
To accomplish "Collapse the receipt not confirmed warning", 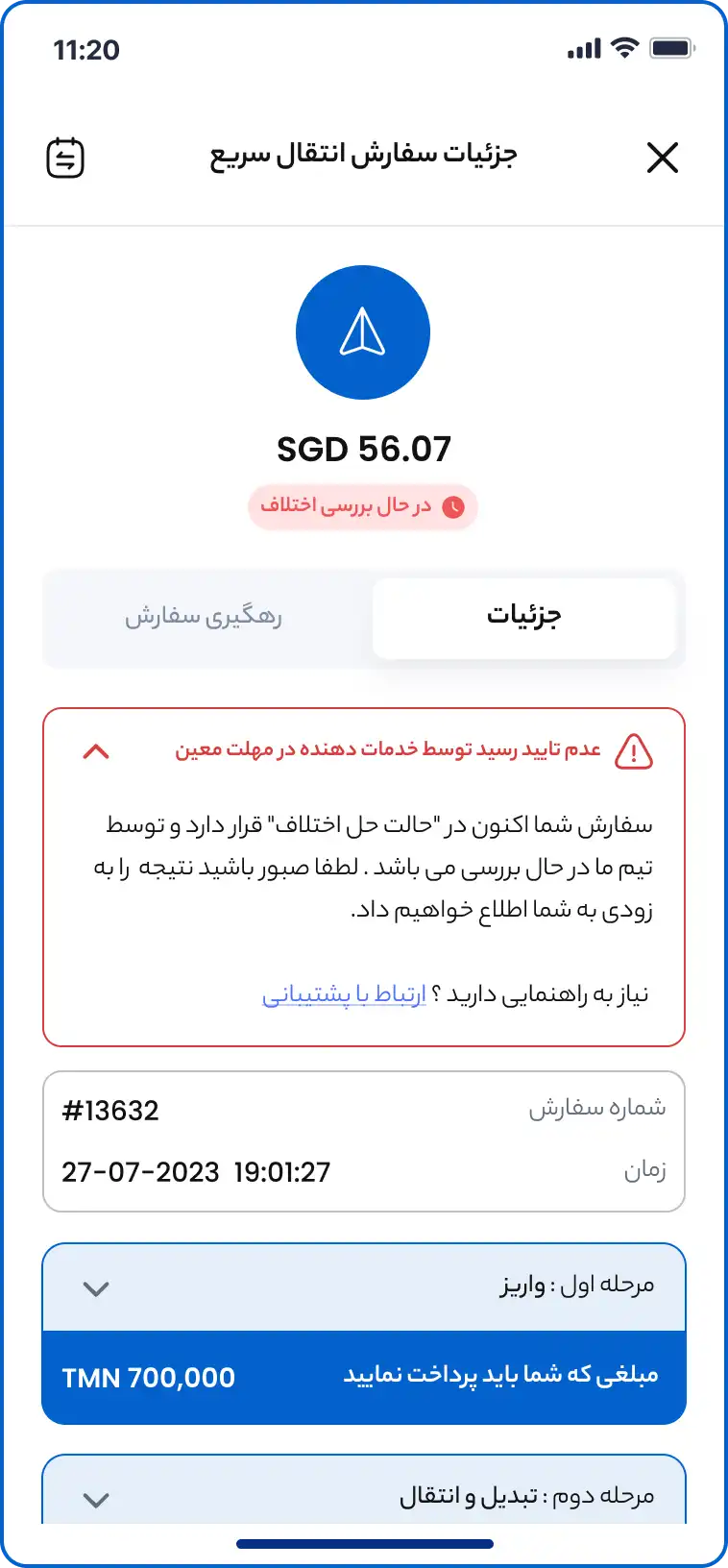I will [x=96, y=751].
